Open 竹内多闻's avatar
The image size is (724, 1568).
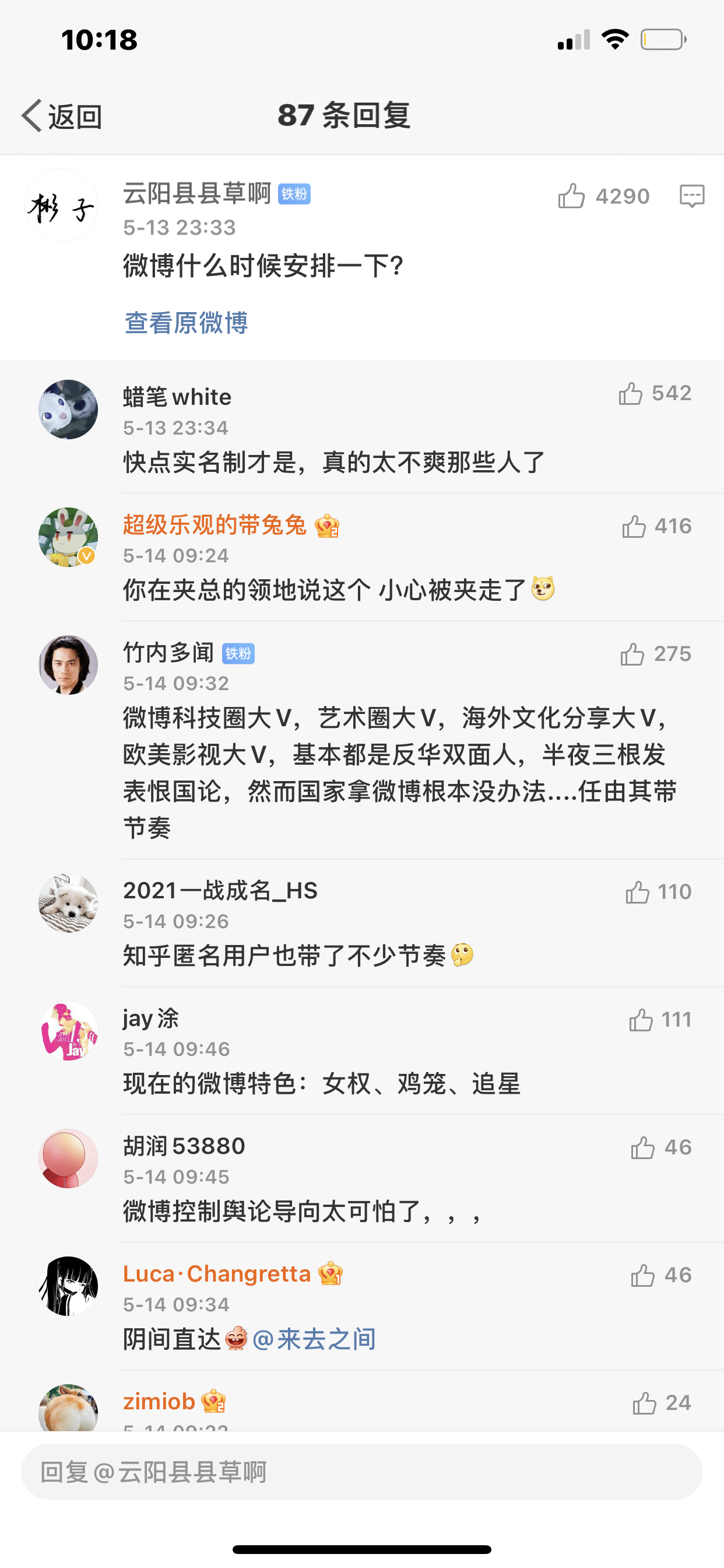(x=68, y=664)
